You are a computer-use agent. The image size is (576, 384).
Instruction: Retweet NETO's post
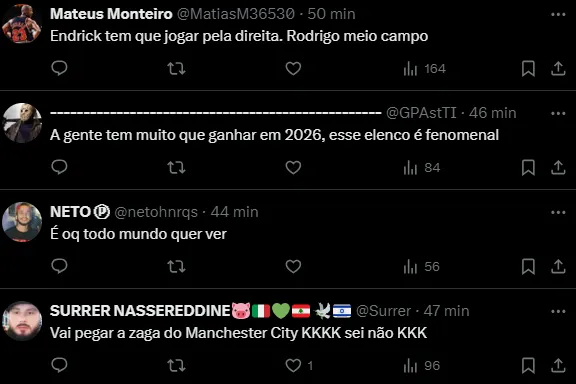pyautogui.click(x=176, y=266)
